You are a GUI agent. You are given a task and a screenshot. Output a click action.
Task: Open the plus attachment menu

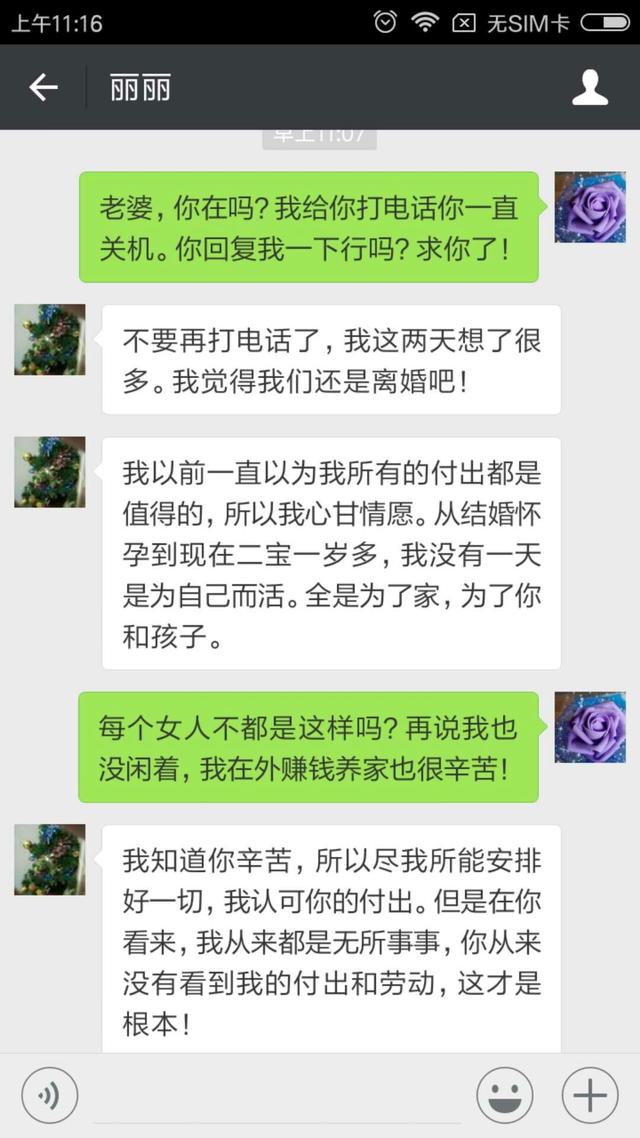tap(590, 1096)
